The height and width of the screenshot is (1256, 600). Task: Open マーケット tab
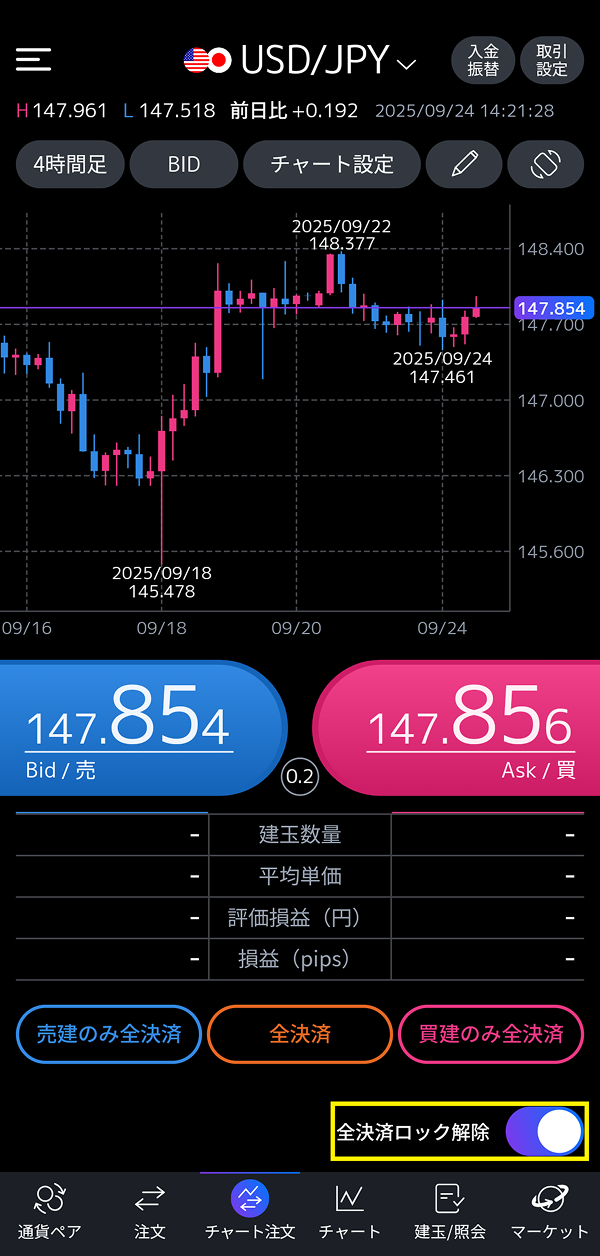(549, 1212)
